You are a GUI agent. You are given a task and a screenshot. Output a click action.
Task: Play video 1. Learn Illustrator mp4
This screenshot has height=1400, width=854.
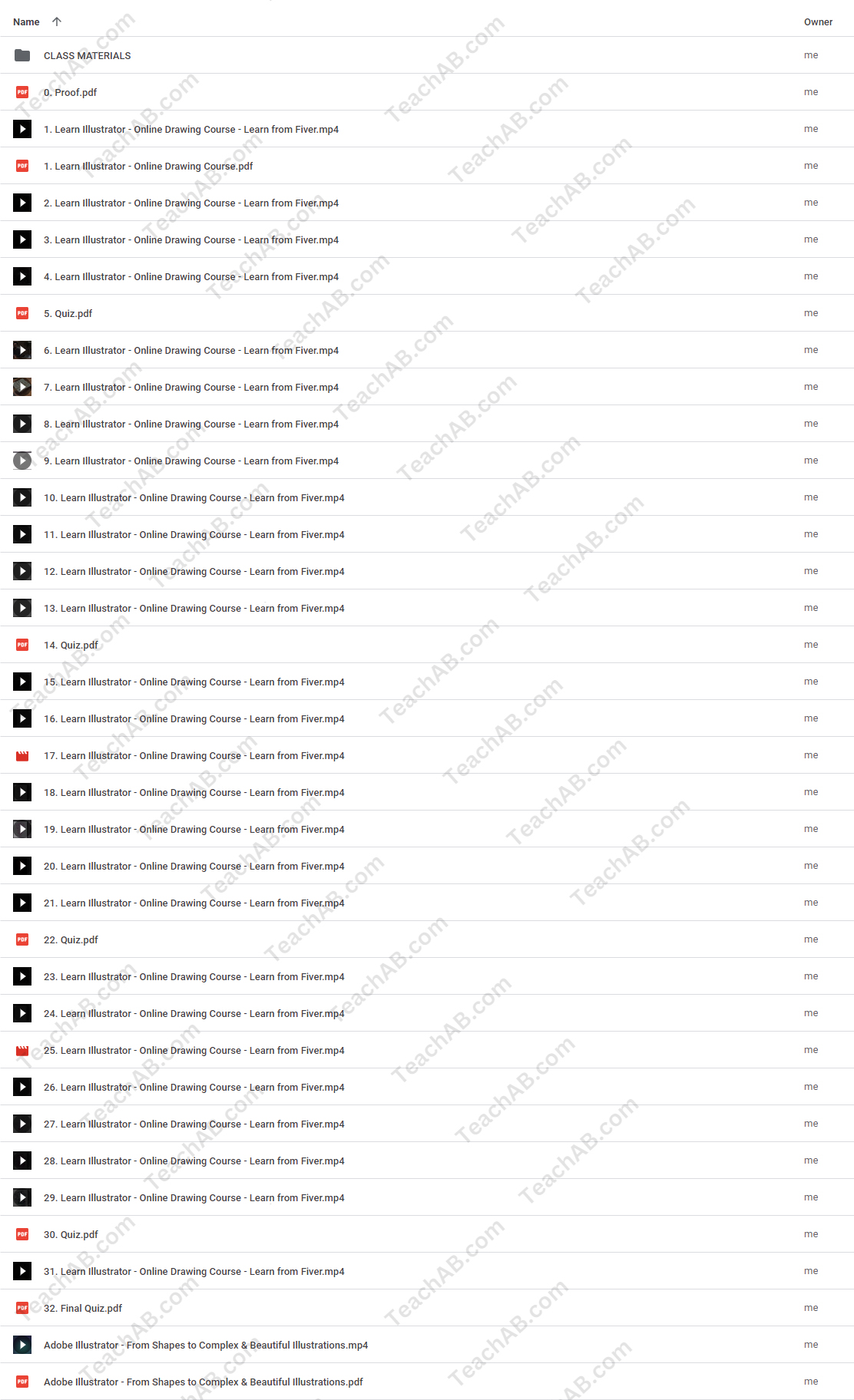coord(190,130)
